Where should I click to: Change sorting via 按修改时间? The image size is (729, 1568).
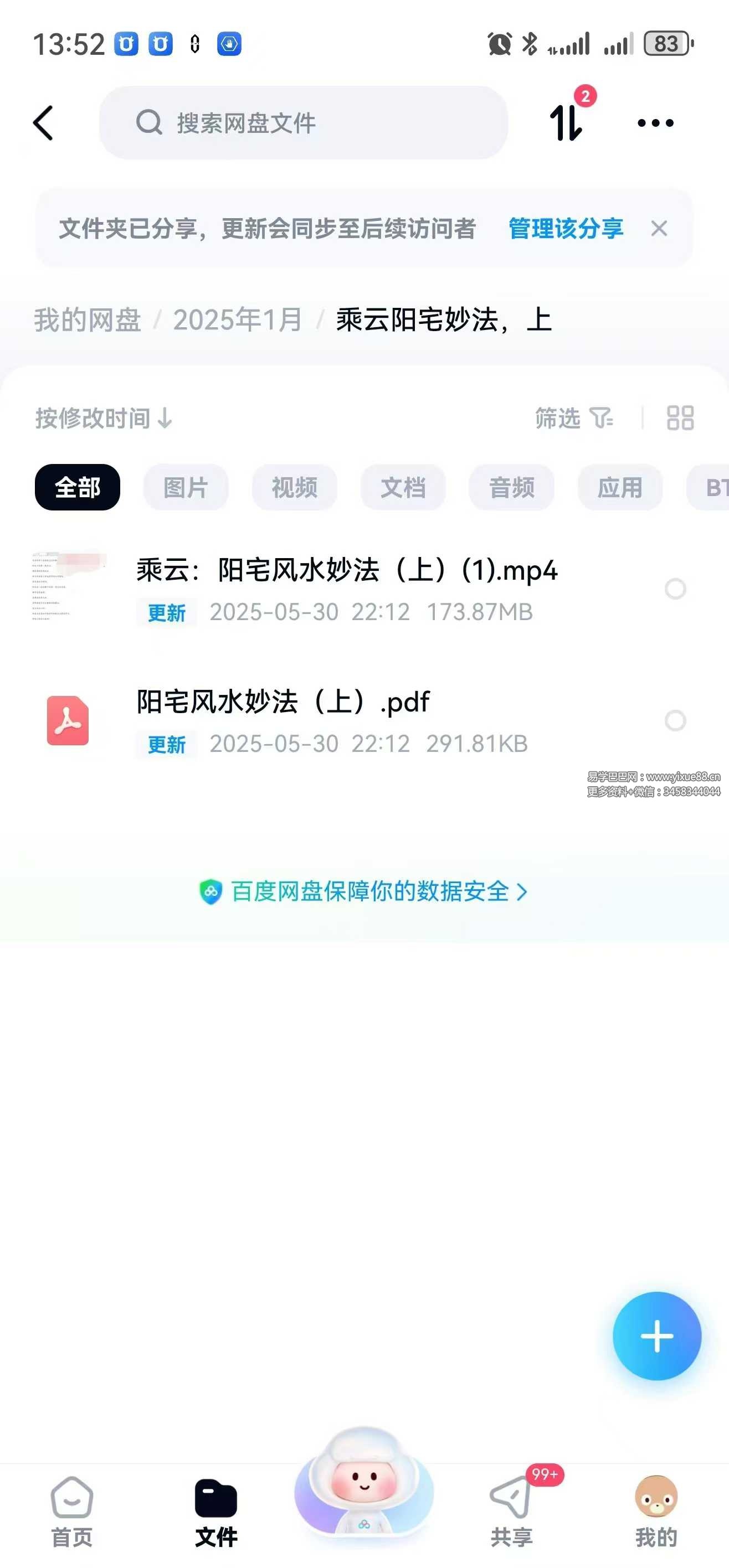click(104, 418)
